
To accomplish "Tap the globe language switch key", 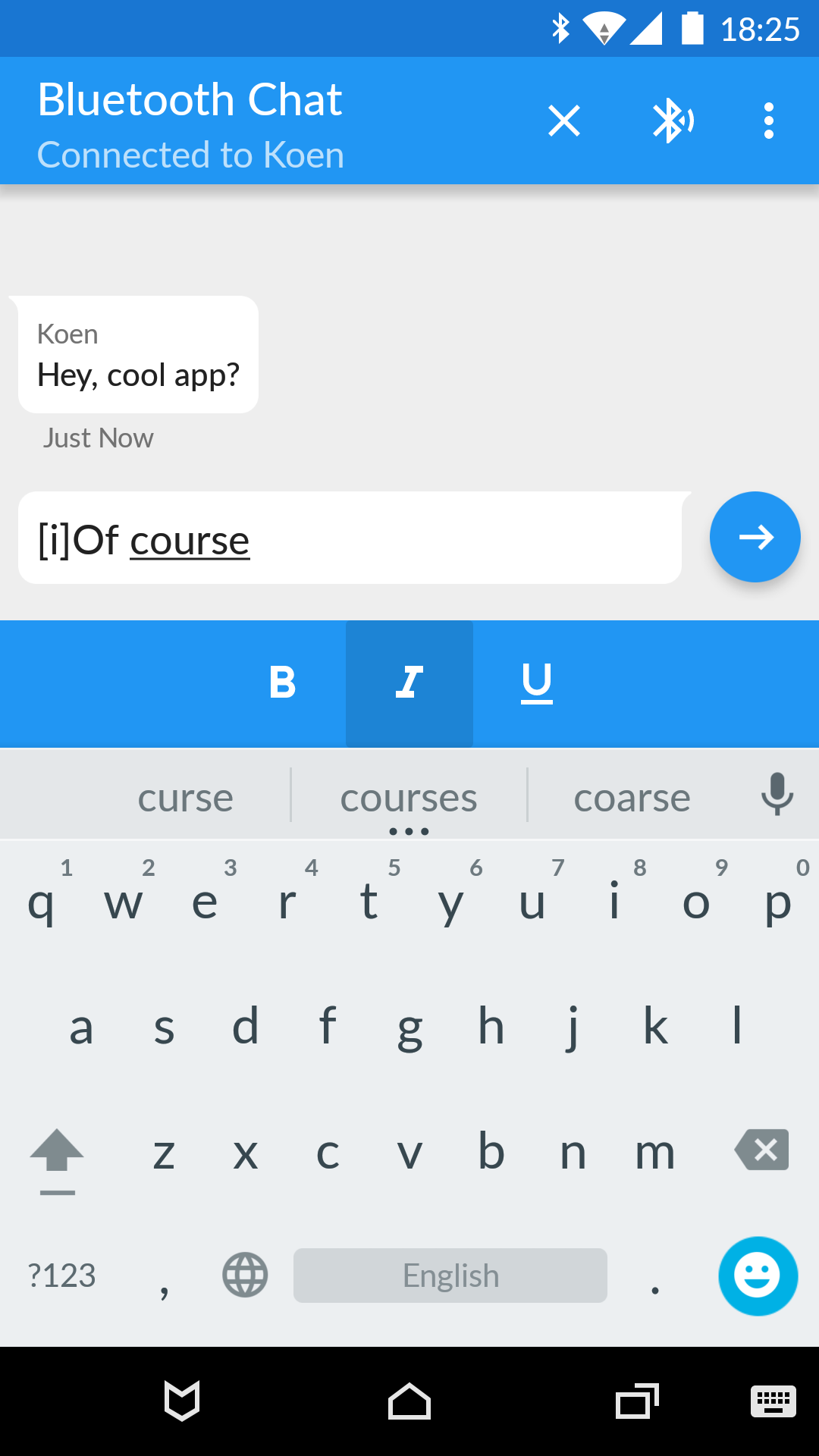I will [245, 1276].
